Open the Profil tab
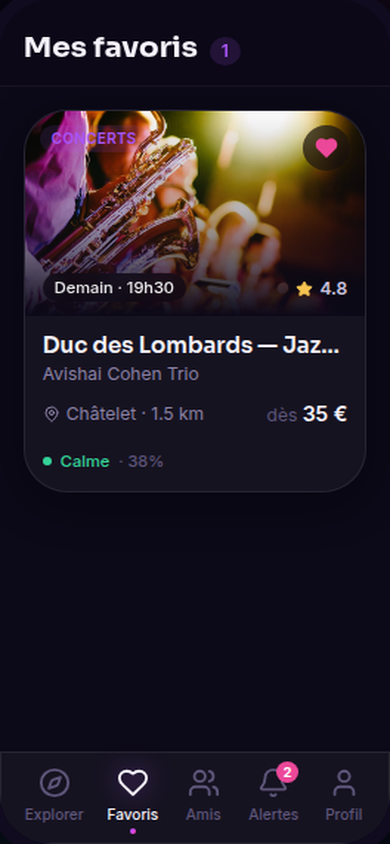Image resolution: width=390 pixels, height=844 pixels. pos(344,795)
